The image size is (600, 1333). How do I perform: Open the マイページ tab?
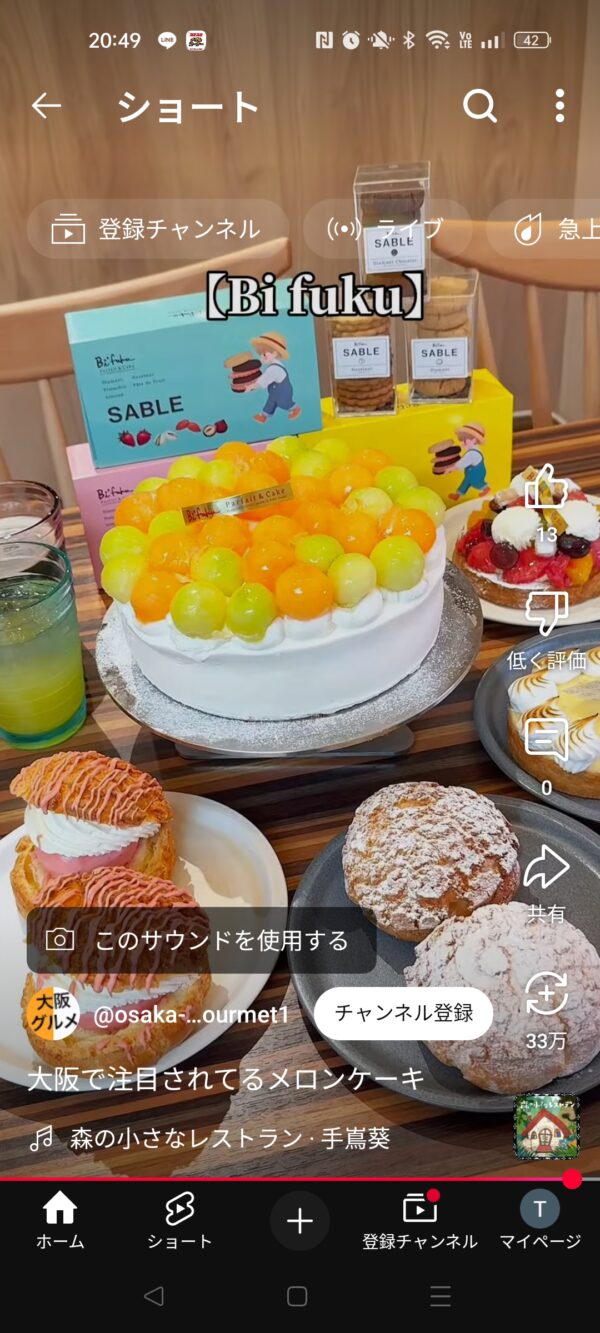point(540,1220)
